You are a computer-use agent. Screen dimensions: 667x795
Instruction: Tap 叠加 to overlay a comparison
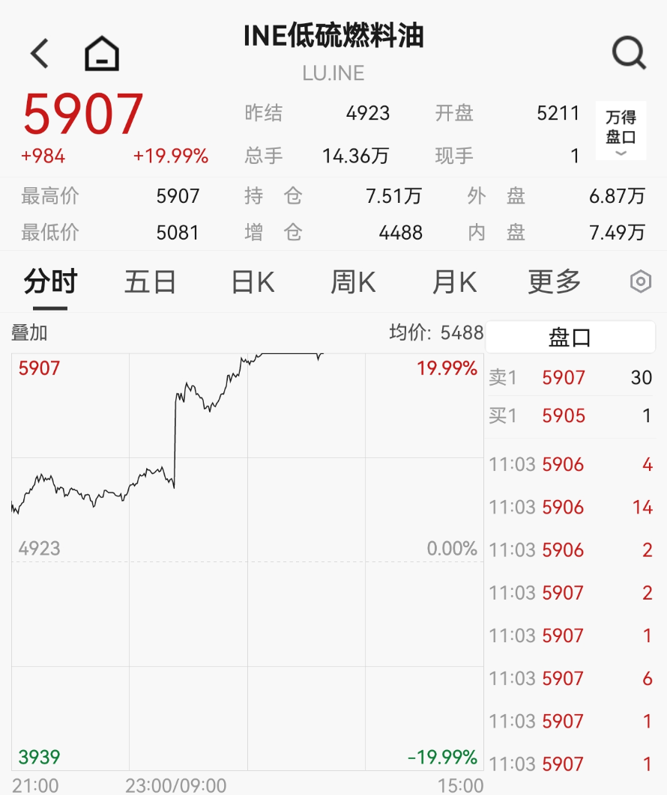[29, 333]
